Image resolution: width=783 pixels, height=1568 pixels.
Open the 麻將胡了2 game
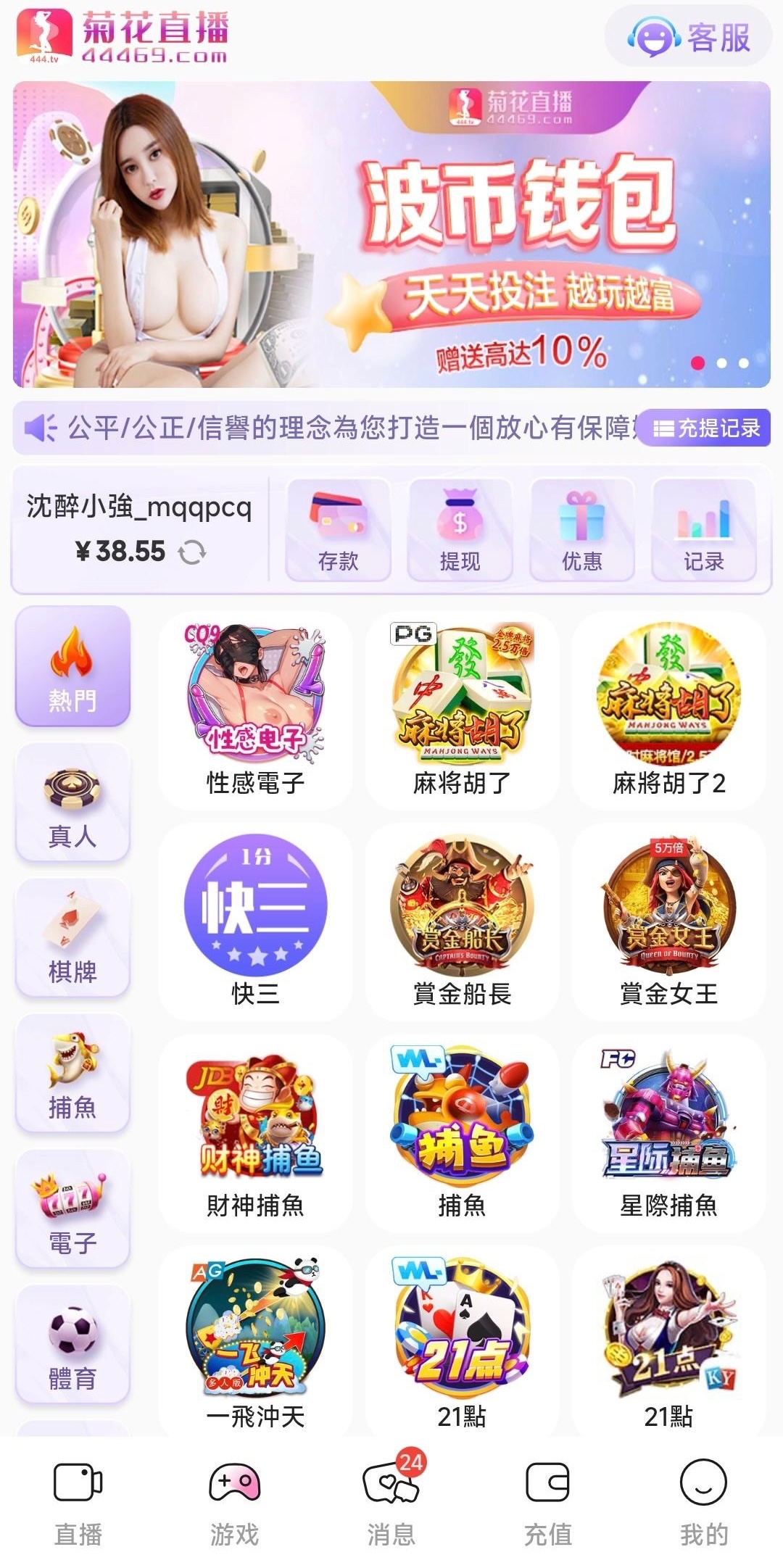668,710
